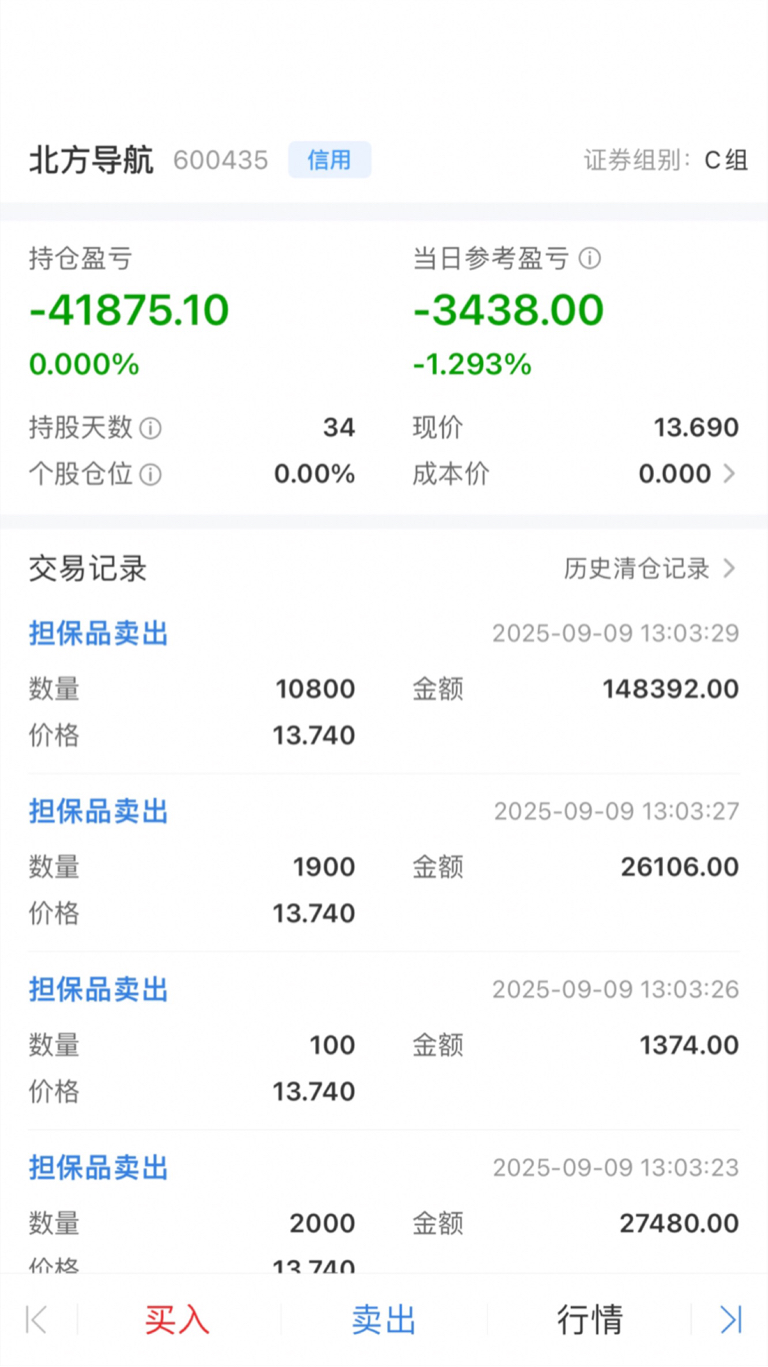This screenshot has height=1367, width=768.
Task: Open the 成本价 cost price chevron
Action: coord(729,474)
